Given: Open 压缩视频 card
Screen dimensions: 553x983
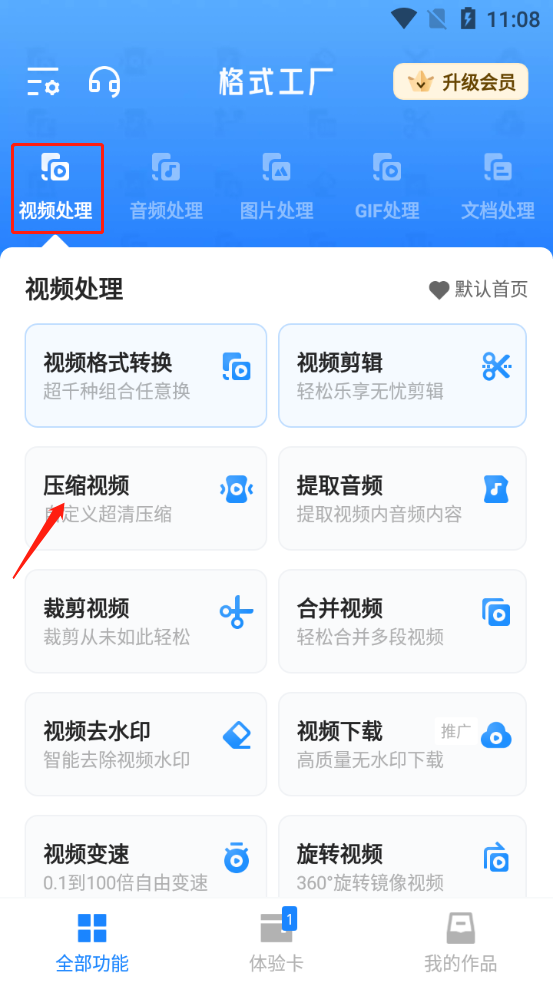Looking at the screenshot, I should 146,498.
